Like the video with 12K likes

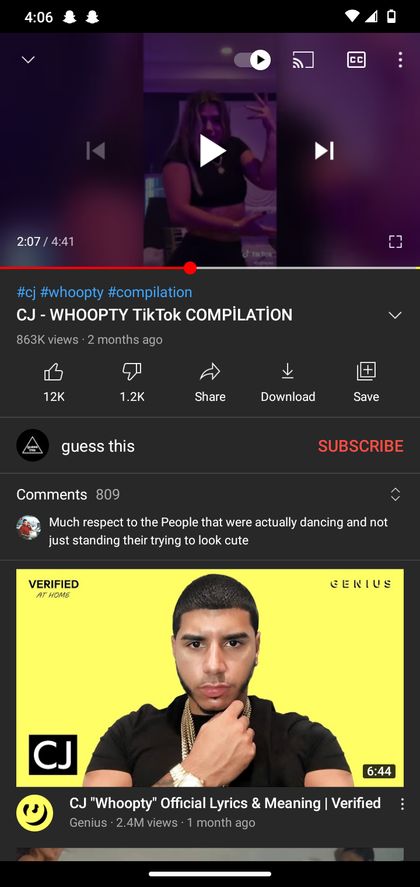tap(54, 382)
